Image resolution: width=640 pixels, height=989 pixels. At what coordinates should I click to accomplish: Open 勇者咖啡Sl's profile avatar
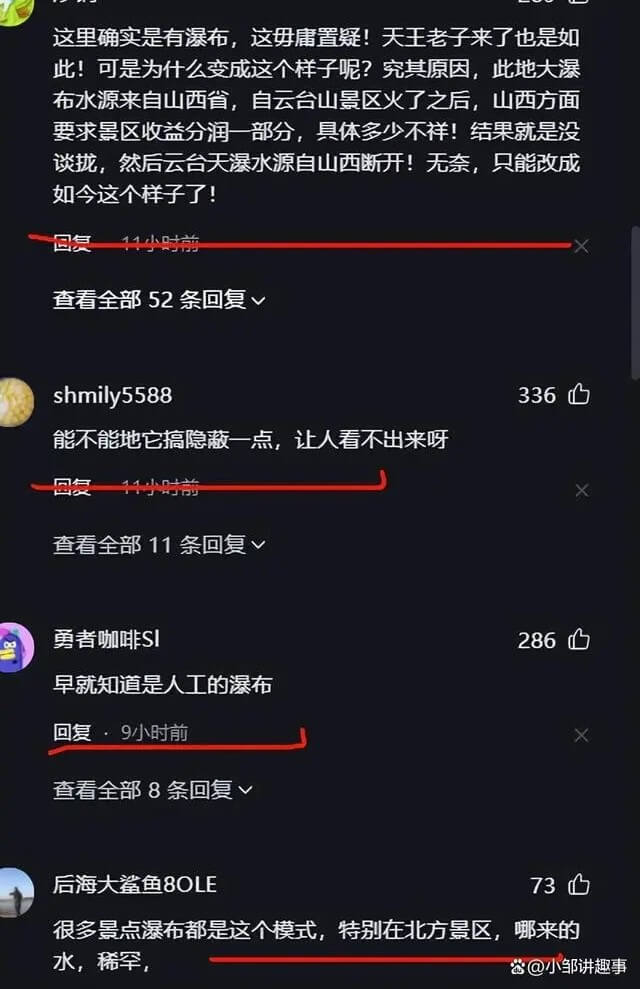(12, 647)
